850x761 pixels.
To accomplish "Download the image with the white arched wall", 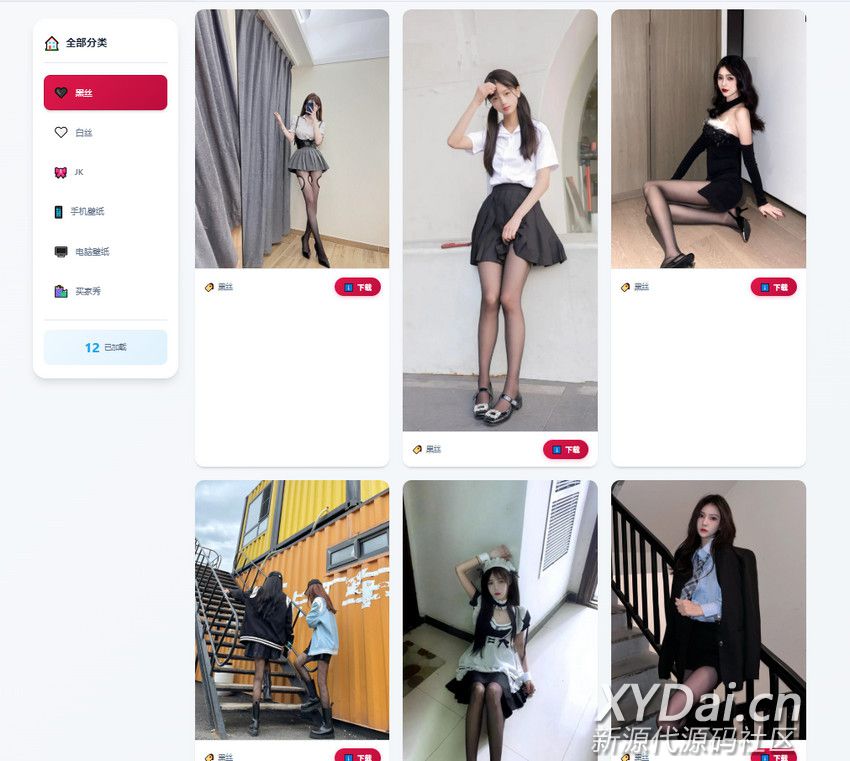I will click(565, 449).
